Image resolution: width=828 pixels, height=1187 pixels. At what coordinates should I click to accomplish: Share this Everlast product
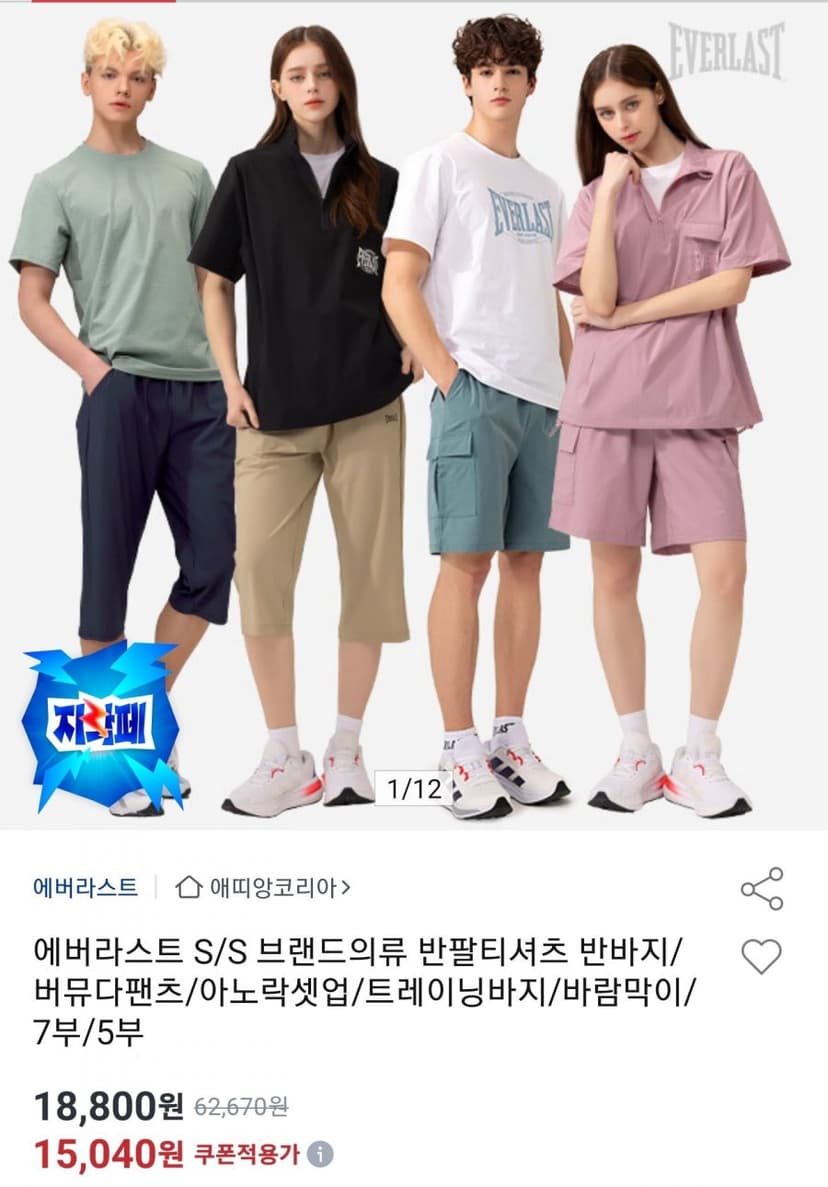coord(761,889)
